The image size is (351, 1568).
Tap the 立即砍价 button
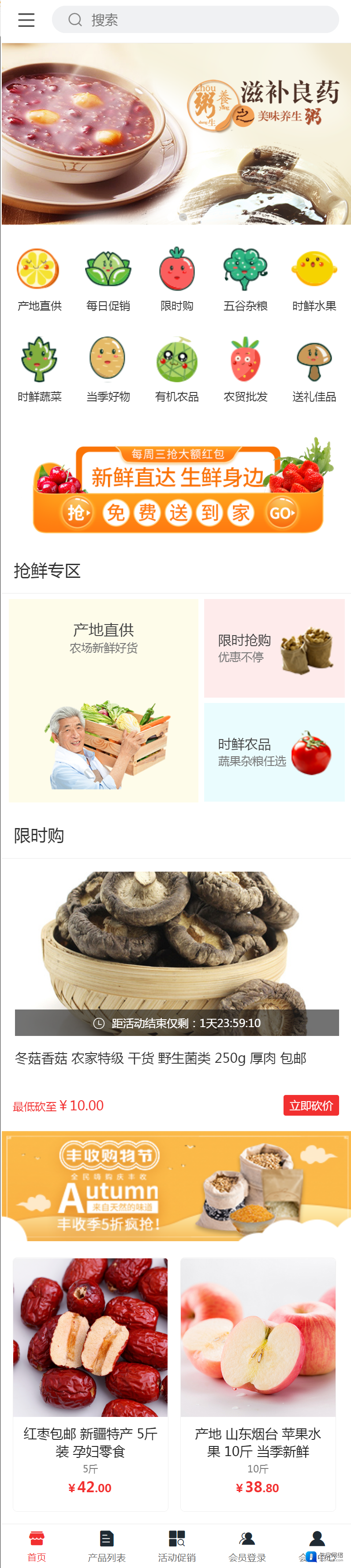(x=311, y=1106)
